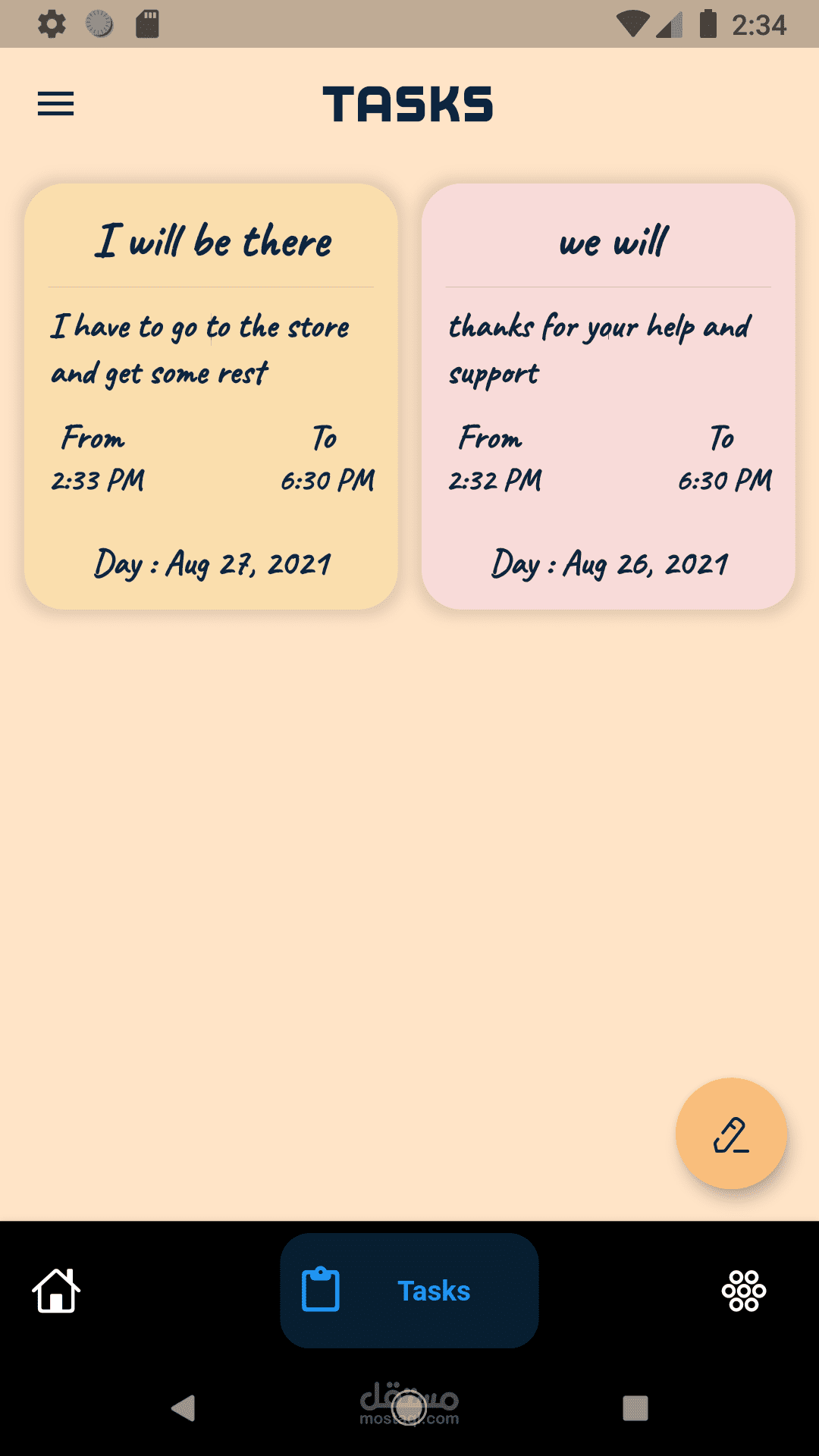The width and height of the screenshot is (819, 1456).
Task: Tap the pencil compose floating button
Action: tap(730, 1132)
